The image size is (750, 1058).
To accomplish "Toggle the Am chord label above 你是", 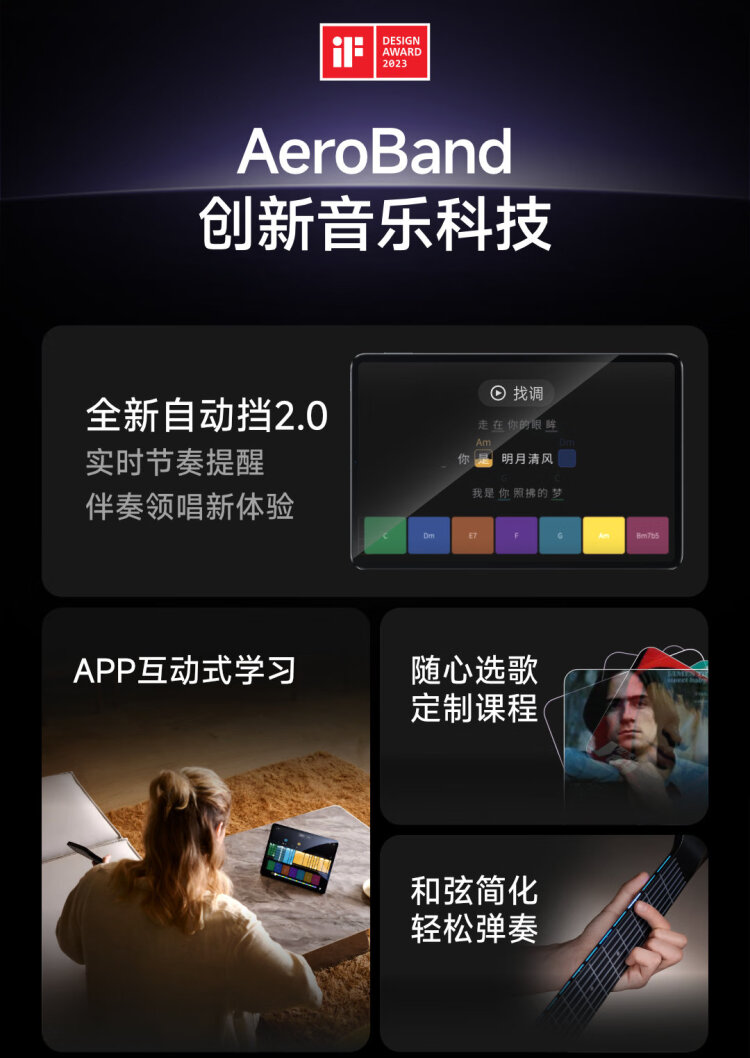I will click(x=482, y=443).
